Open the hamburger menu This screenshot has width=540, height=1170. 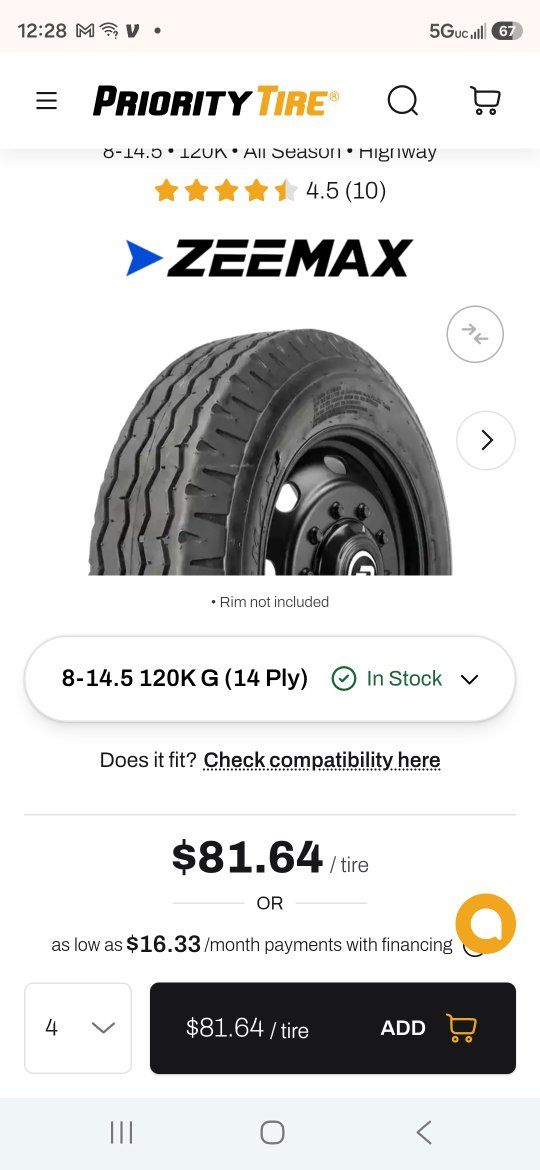click(46, 101)
